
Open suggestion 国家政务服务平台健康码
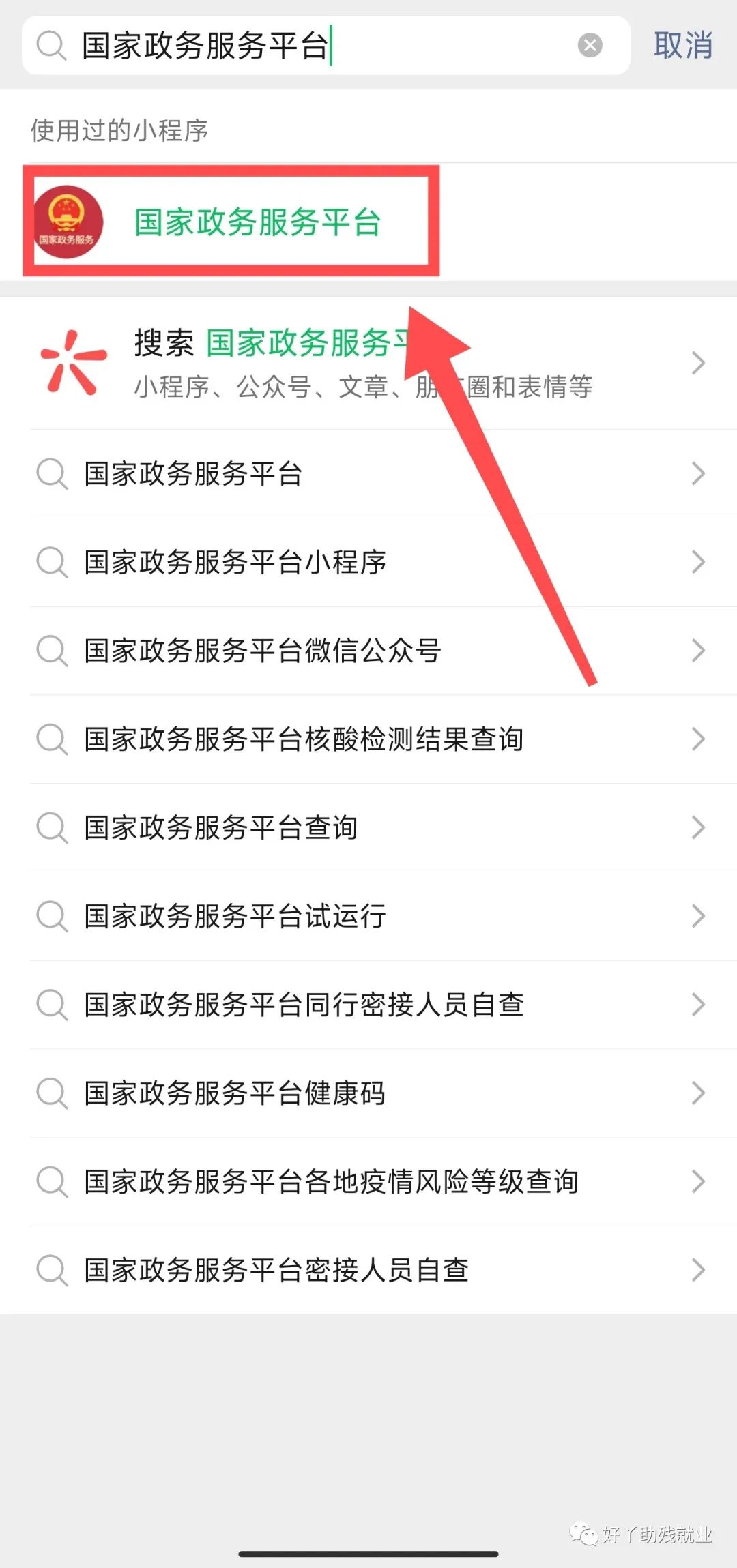click(x=369, y=1093)
